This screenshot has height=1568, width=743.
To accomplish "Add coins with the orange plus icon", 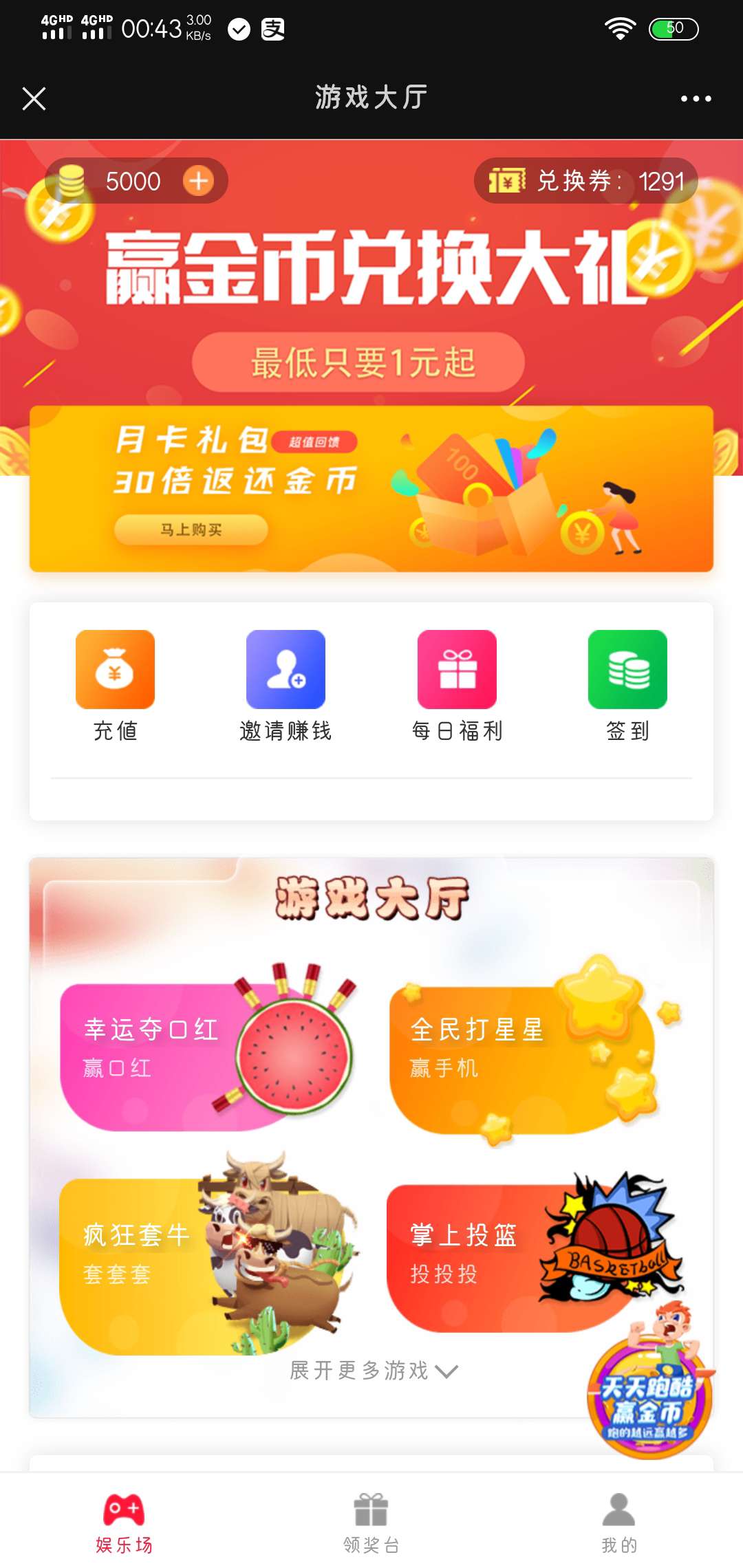I will [x=198, y=181].
